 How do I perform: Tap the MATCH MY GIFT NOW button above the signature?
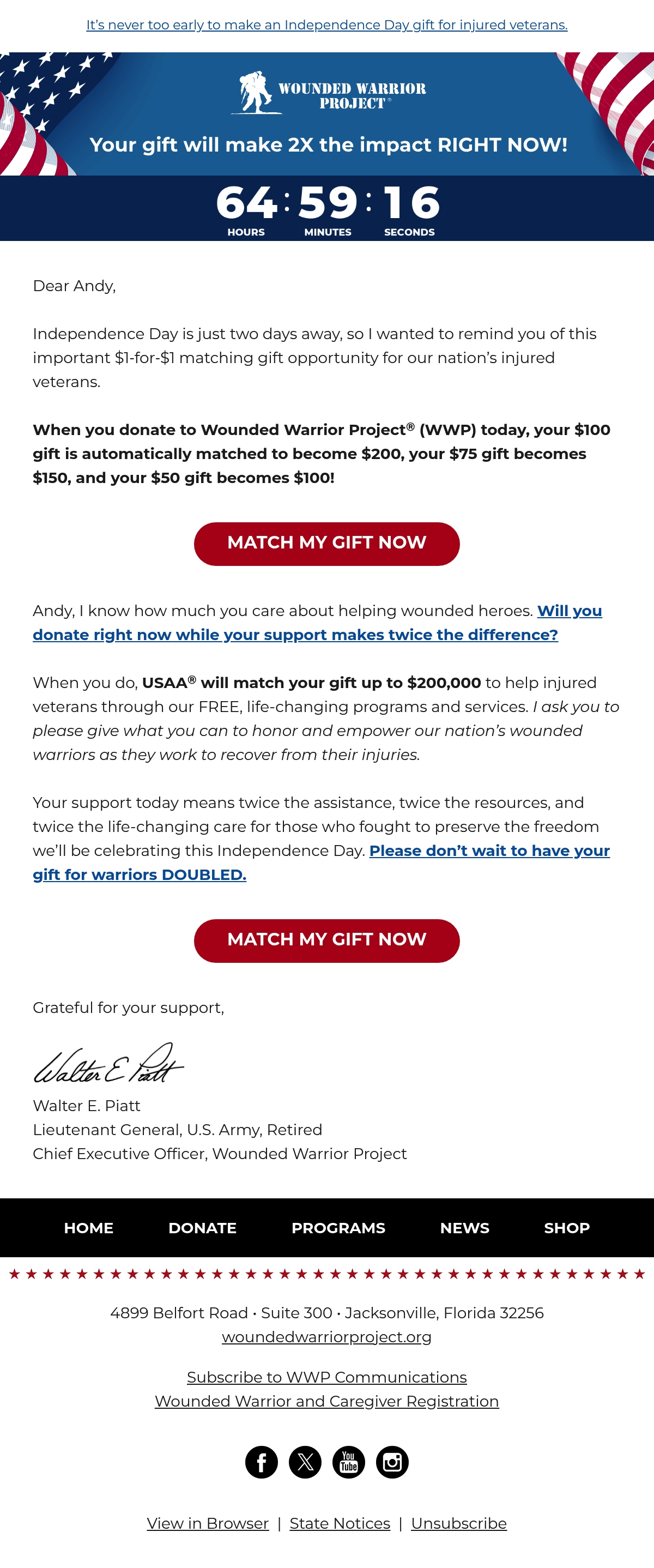[x=326, y=940]
